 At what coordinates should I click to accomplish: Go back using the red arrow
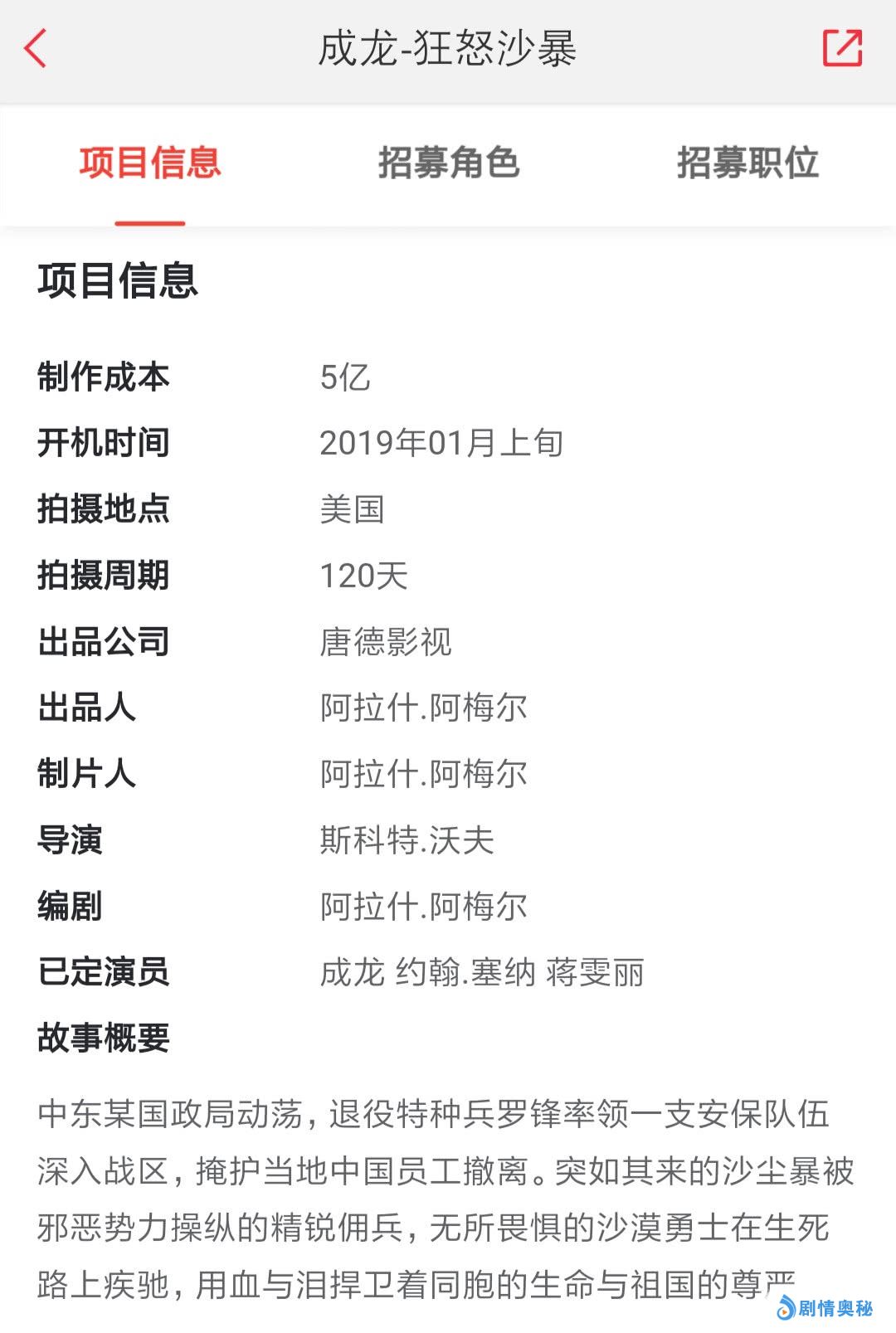tap(36, 48)
